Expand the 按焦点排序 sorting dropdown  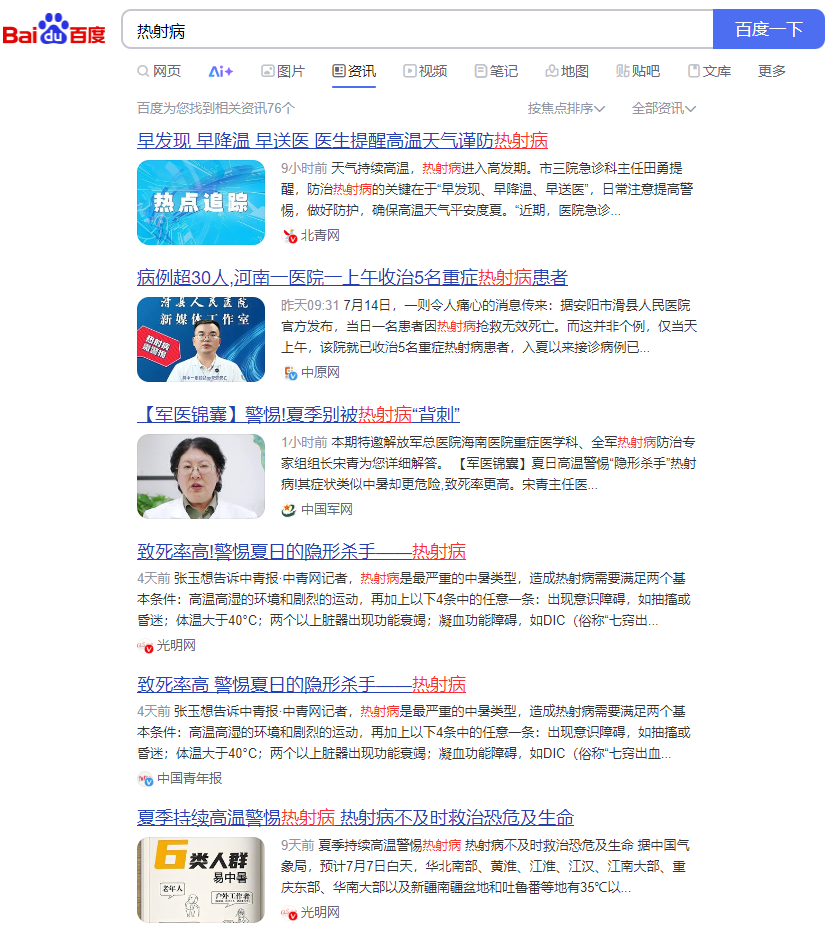click(566, 108)
